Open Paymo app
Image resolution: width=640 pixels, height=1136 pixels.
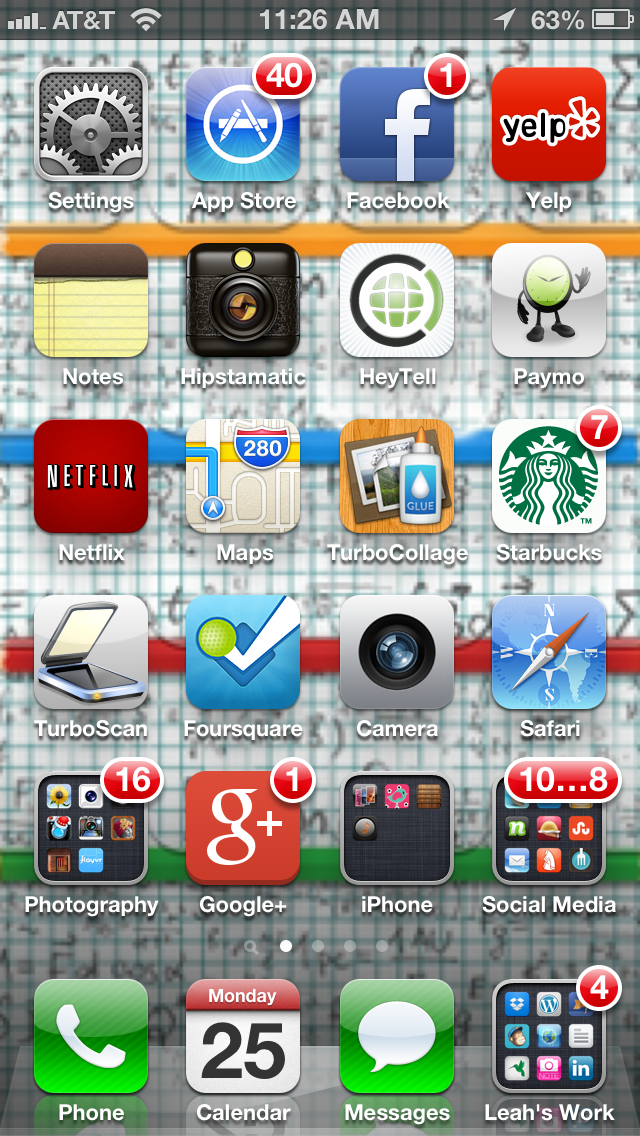(x=549, y=301)
